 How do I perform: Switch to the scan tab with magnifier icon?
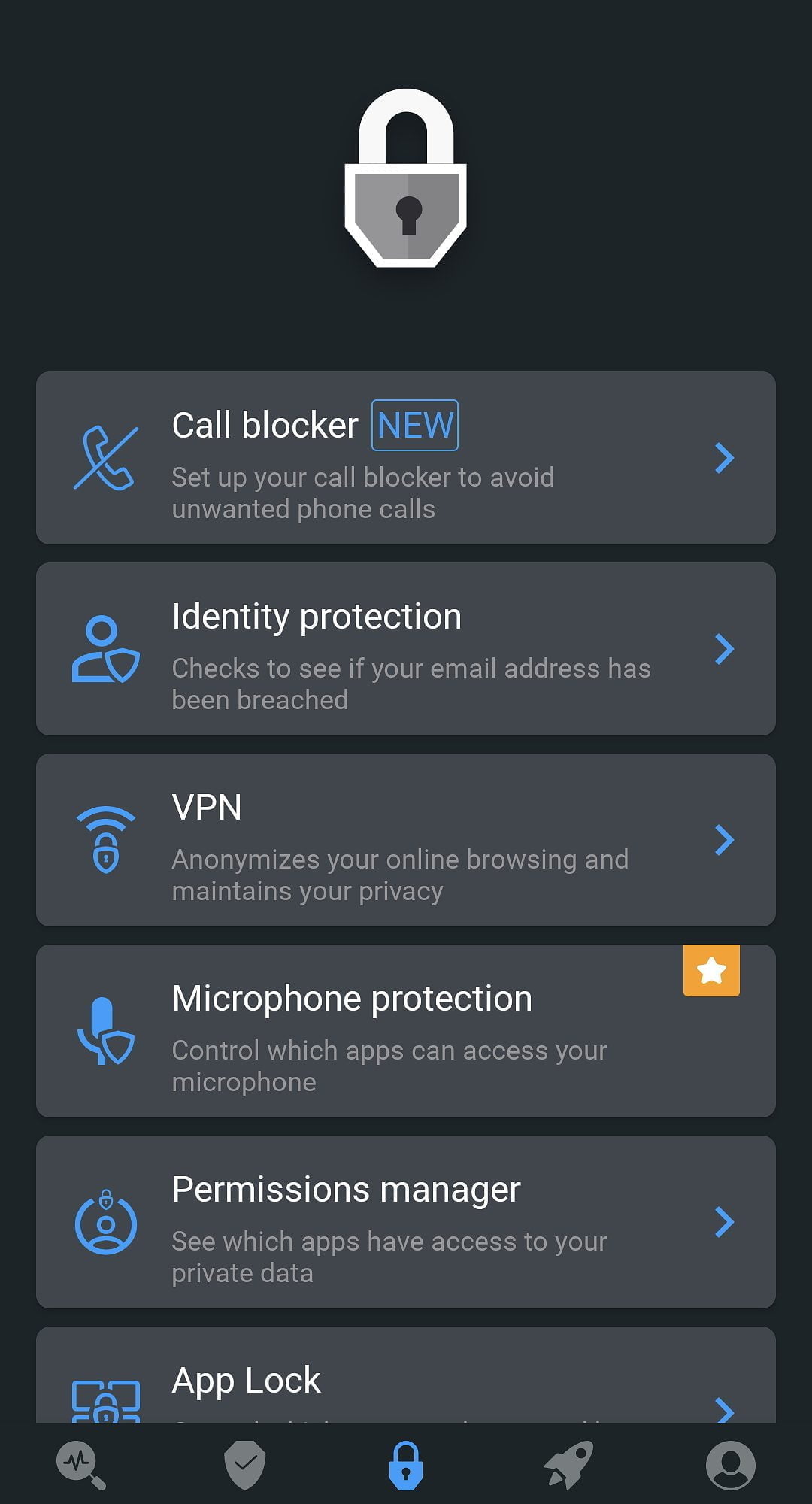81,1465
